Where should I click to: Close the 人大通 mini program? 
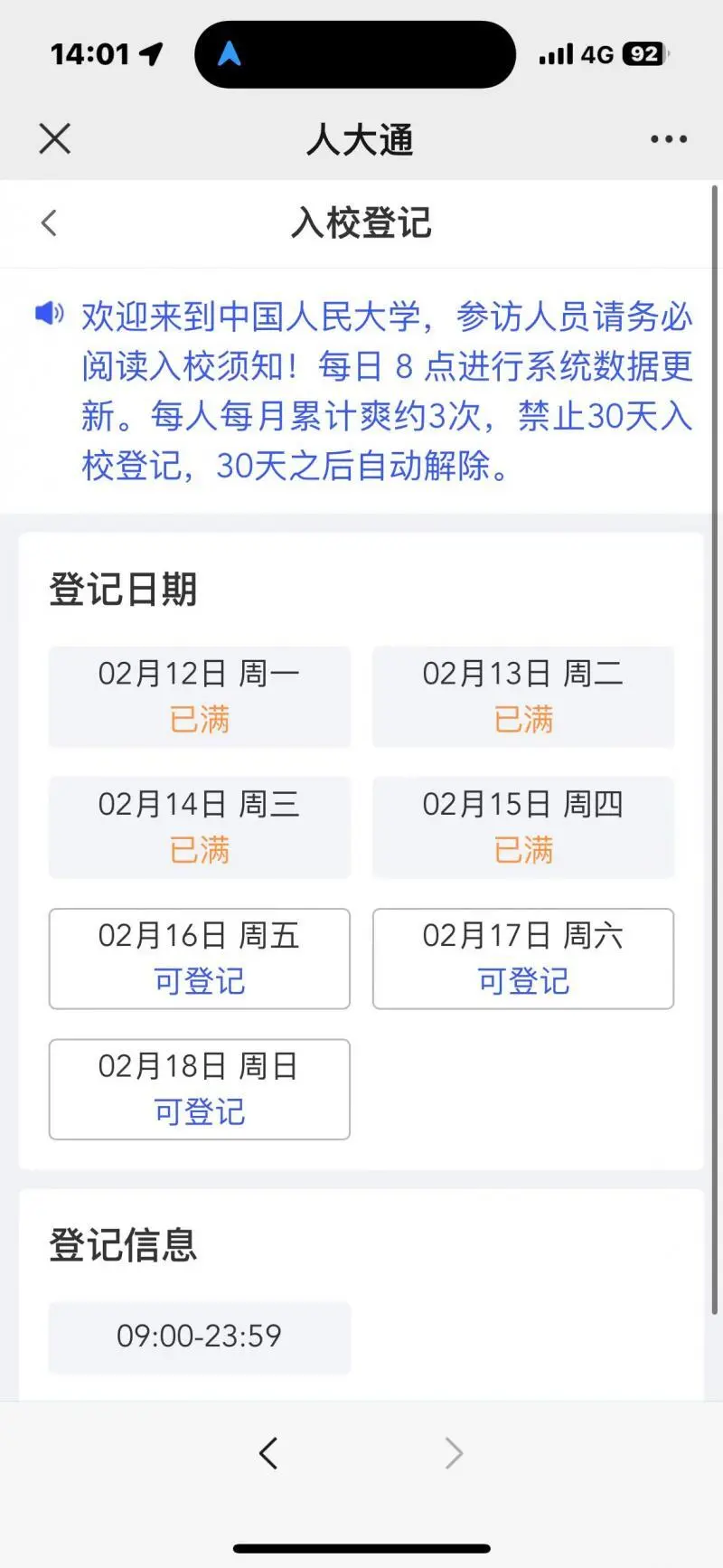pyautogui.click(x=55, y=139)
